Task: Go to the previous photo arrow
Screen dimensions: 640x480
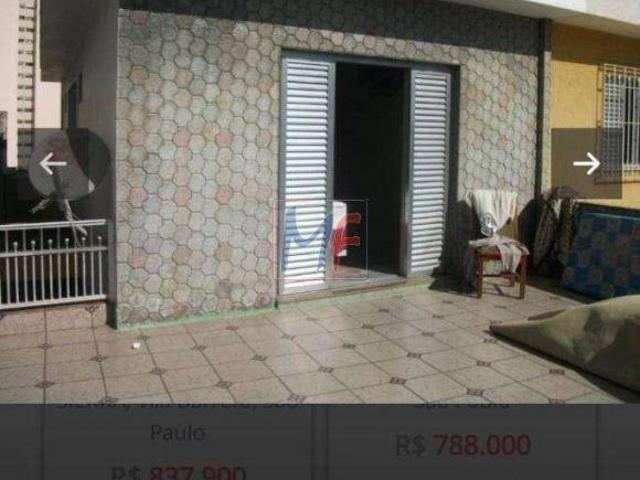Action: (53, 163)
